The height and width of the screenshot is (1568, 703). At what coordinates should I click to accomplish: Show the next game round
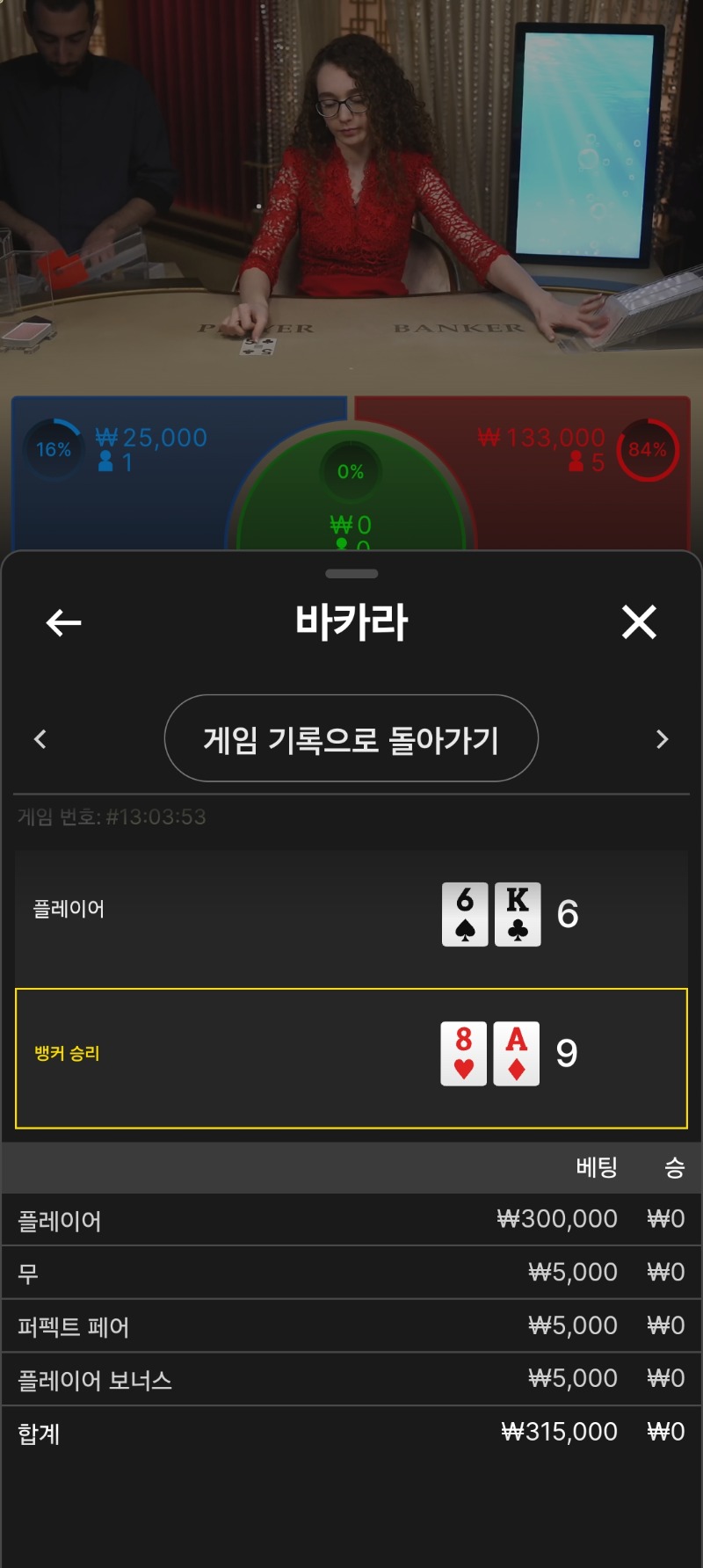point(663,739)
